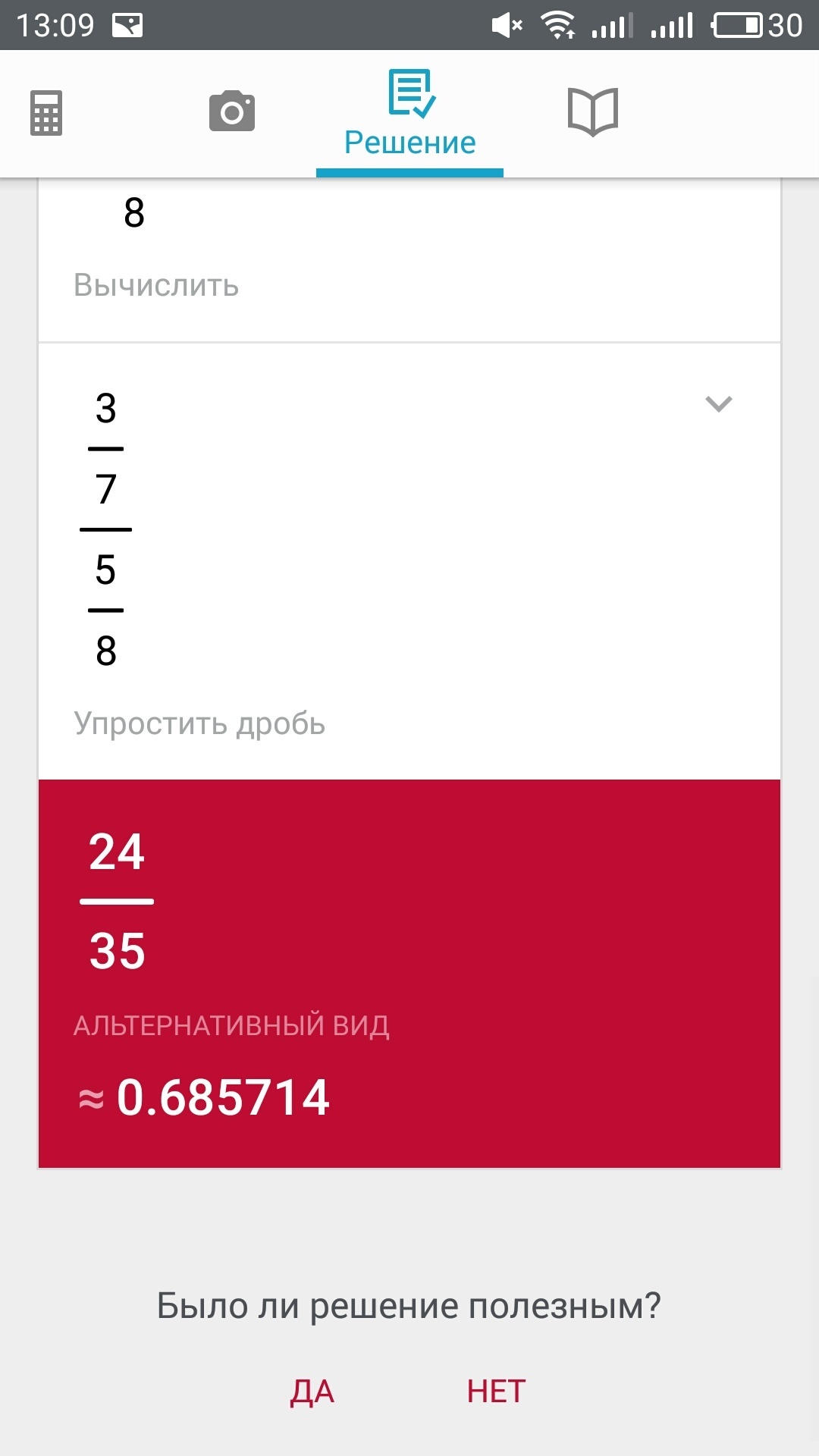Switch to the calculator tab

[x=46, y=113]
